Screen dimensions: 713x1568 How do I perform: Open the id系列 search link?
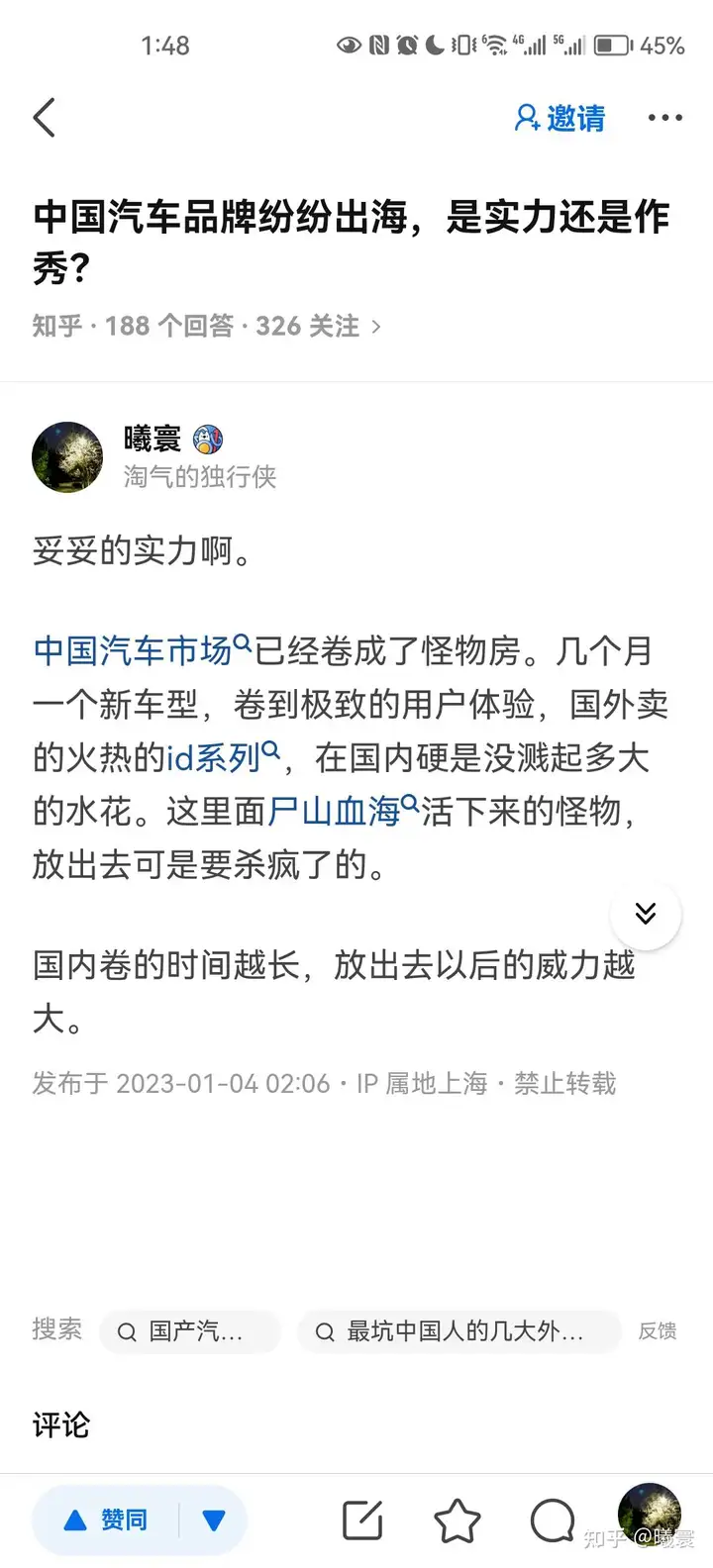click(x=223, y=757)
